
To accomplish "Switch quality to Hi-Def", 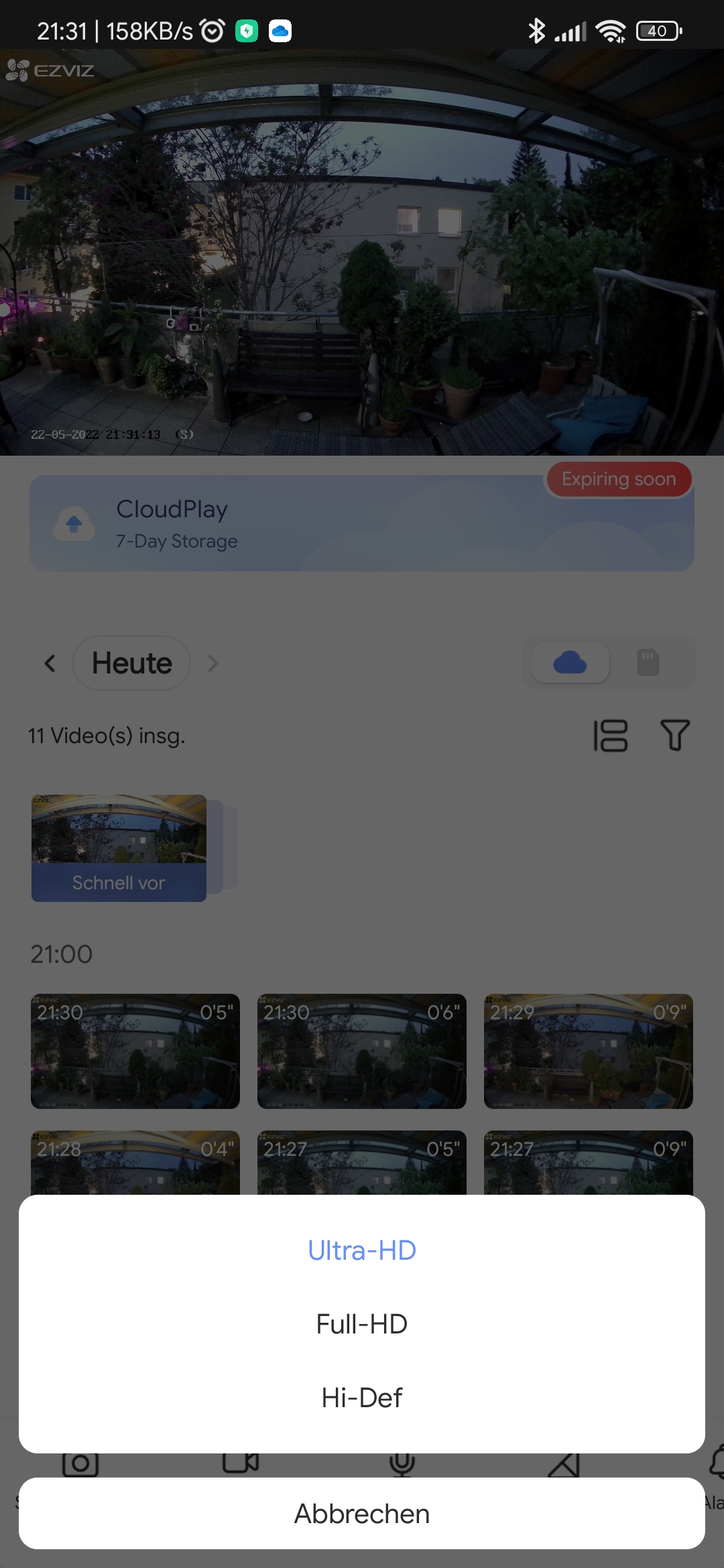I will click(x=362, y=1398).
